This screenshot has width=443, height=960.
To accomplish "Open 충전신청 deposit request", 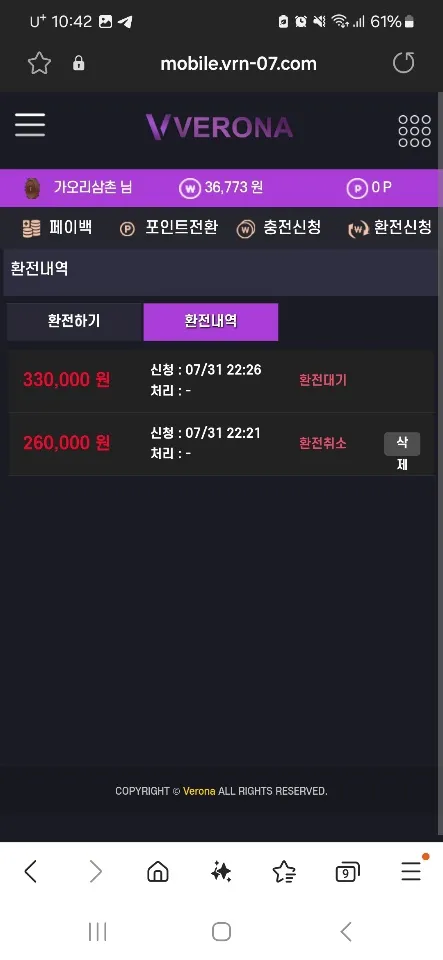I will click(x=278, y=228).
